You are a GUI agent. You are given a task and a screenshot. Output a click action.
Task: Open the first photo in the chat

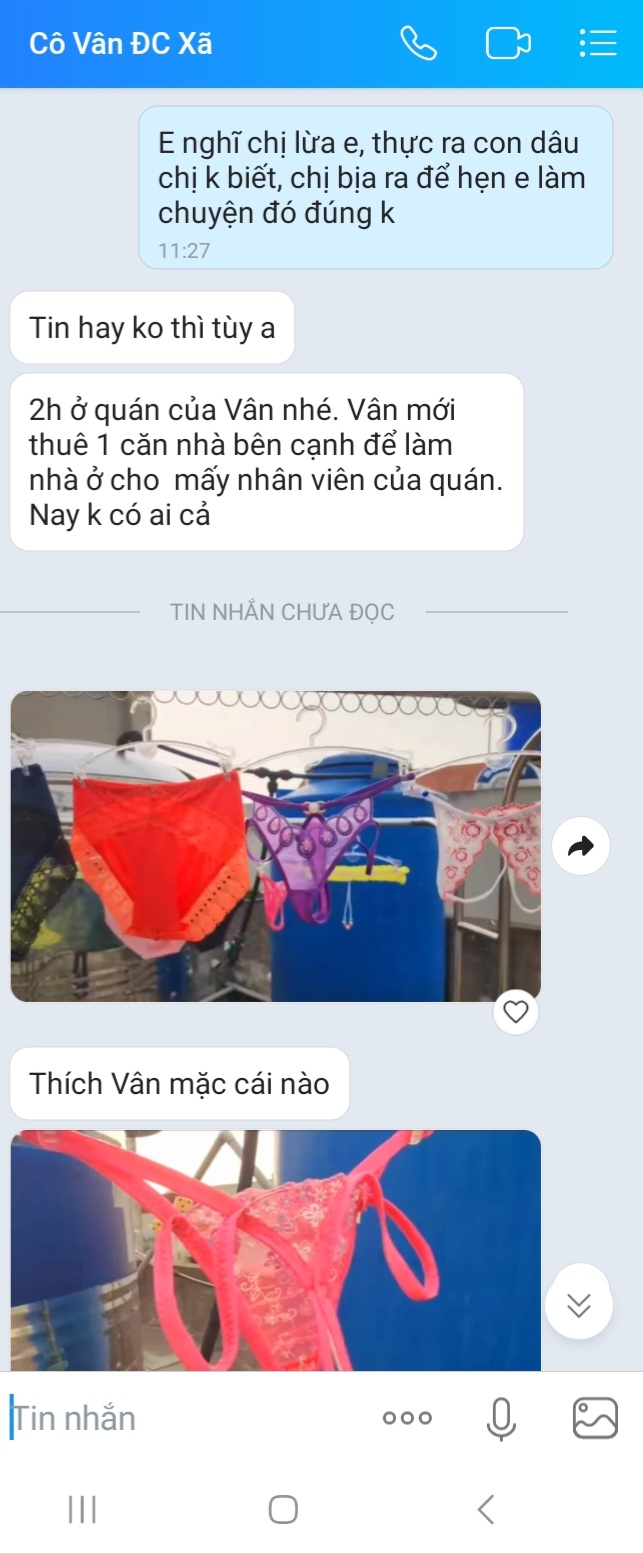[x=275, y=846]
